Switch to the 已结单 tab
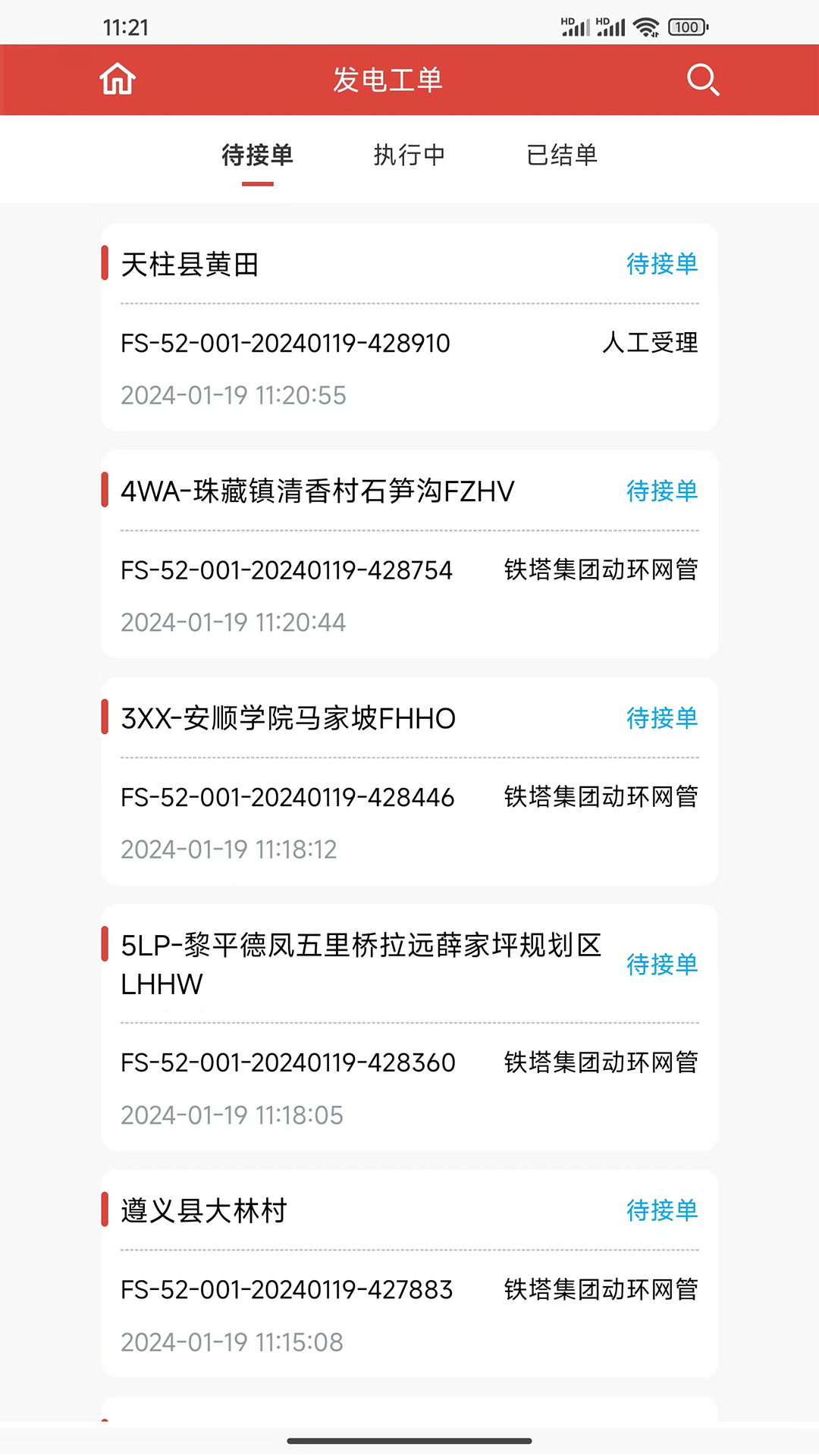The image size is (819, 1456). point(562,155)
